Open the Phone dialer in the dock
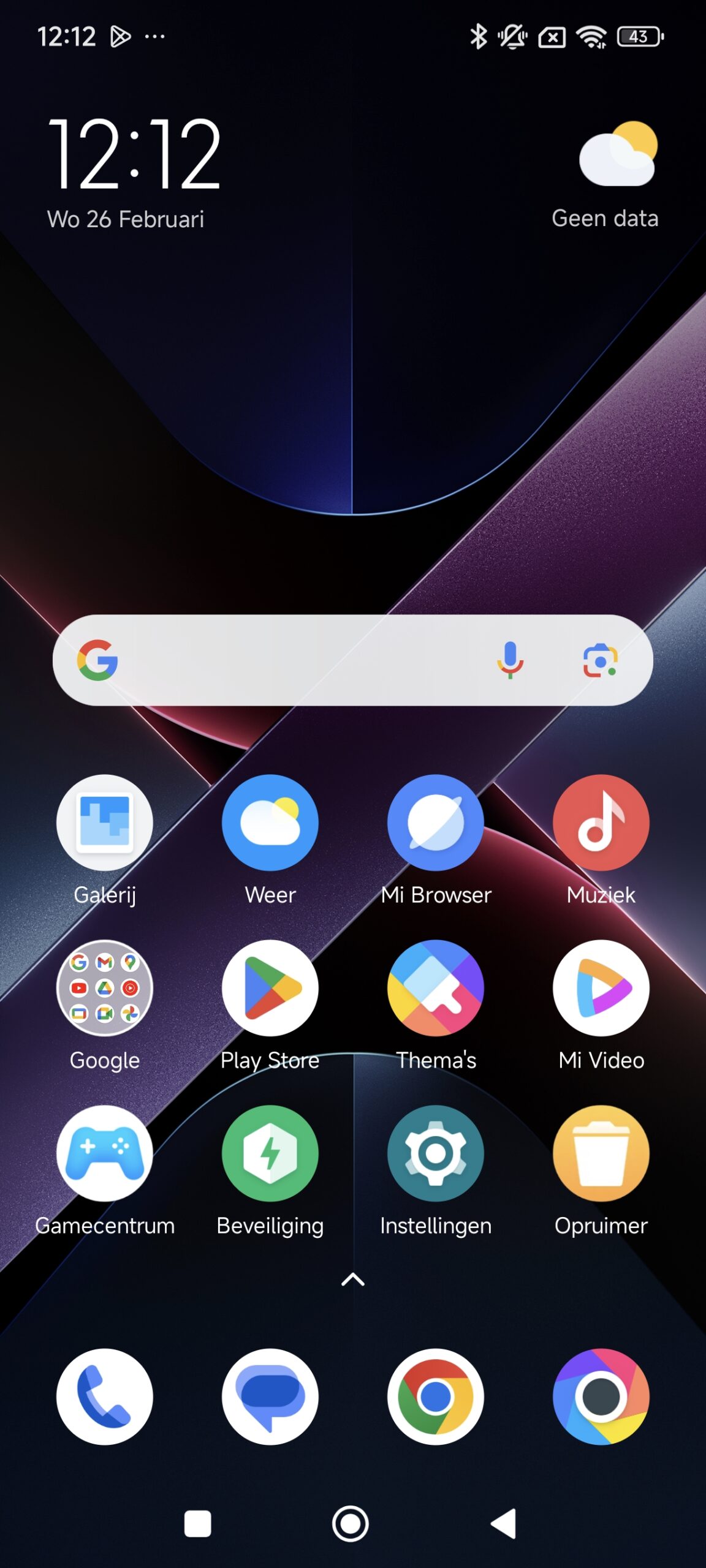706x1568 pixels. tap(105, 1396)
